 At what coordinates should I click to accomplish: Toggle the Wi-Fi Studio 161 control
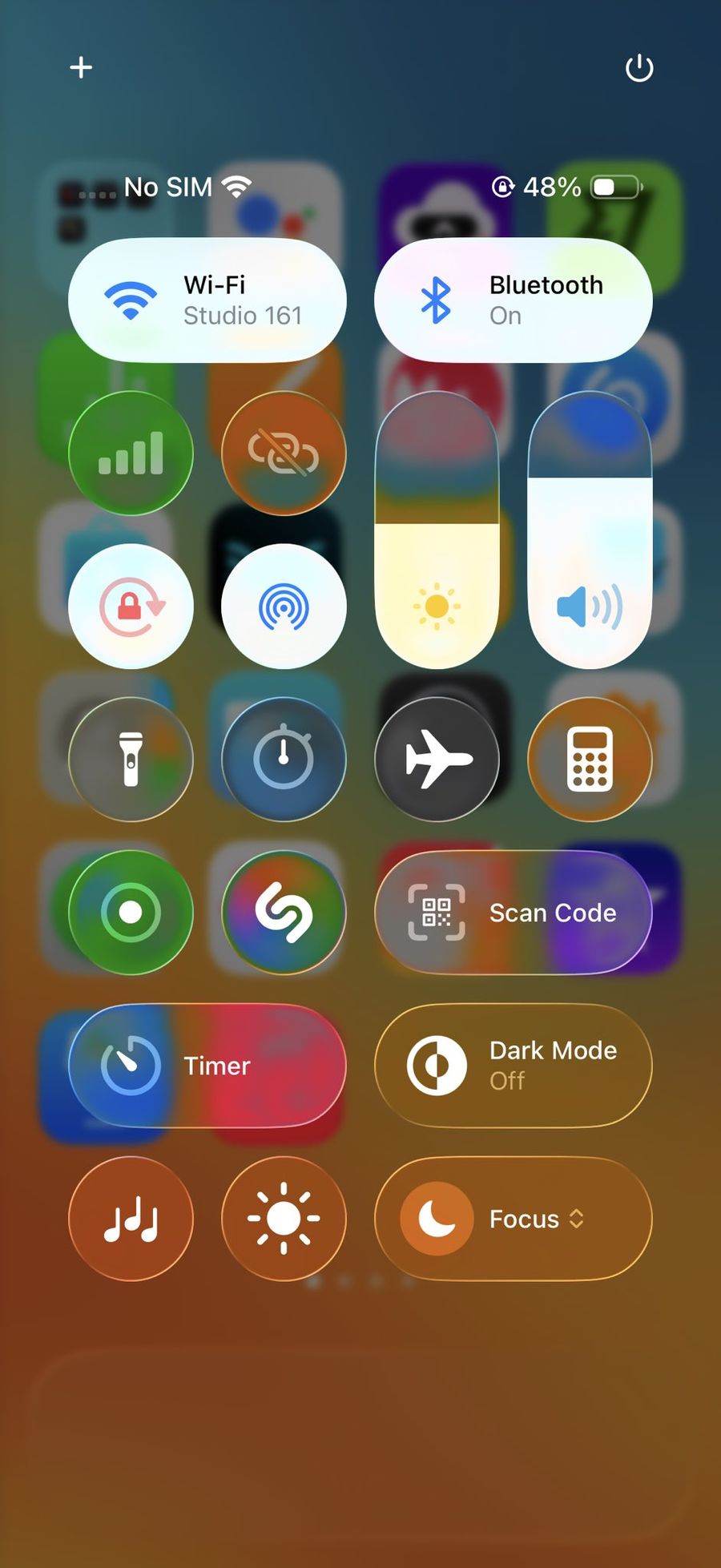pos(207,300)
